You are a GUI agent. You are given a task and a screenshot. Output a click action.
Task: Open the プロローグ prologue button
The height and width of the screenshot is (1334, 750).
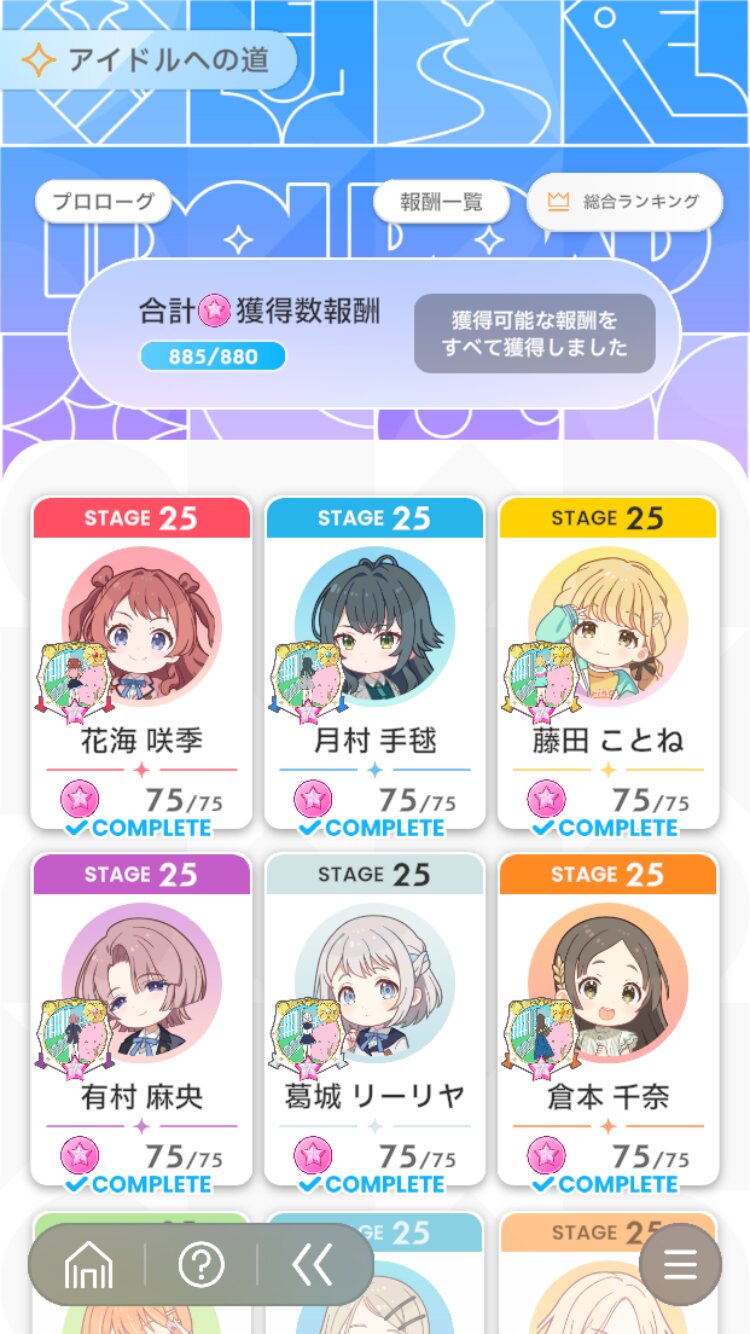coord(104,202)
